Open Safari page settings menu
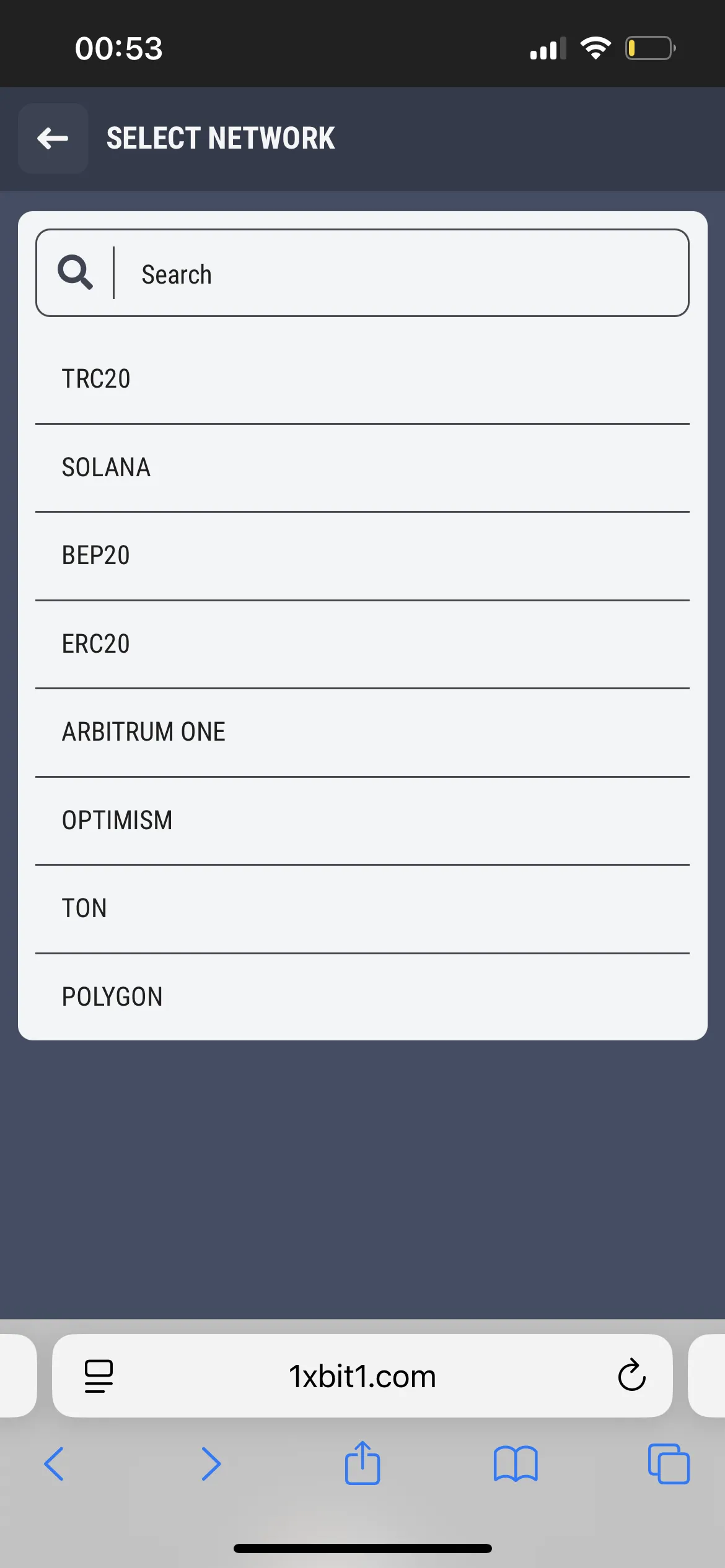Viewport: 725px width, 1568px height. (99, 1376)
